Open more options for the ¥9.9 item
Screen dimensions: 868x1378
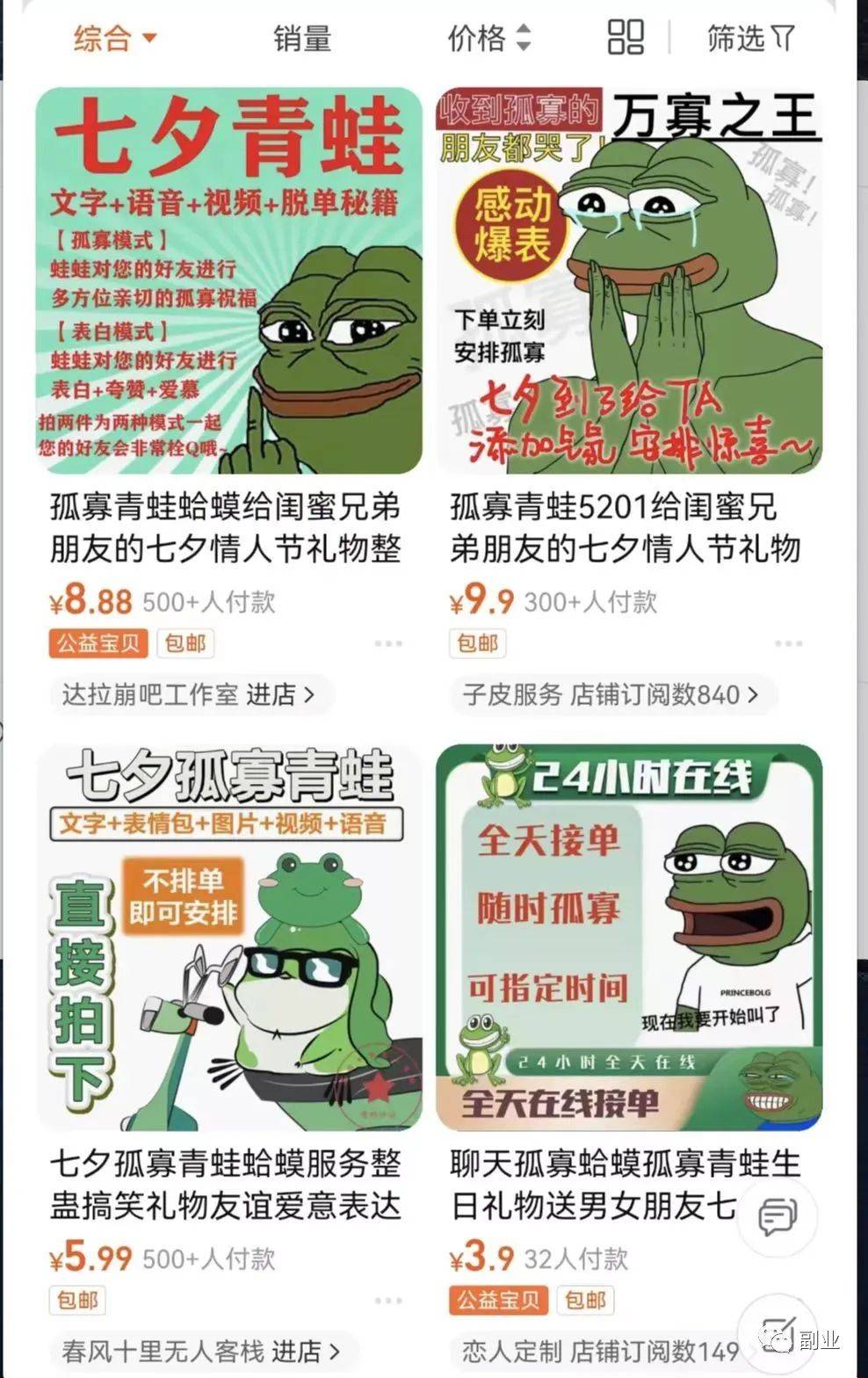click(x=788, y=644)
